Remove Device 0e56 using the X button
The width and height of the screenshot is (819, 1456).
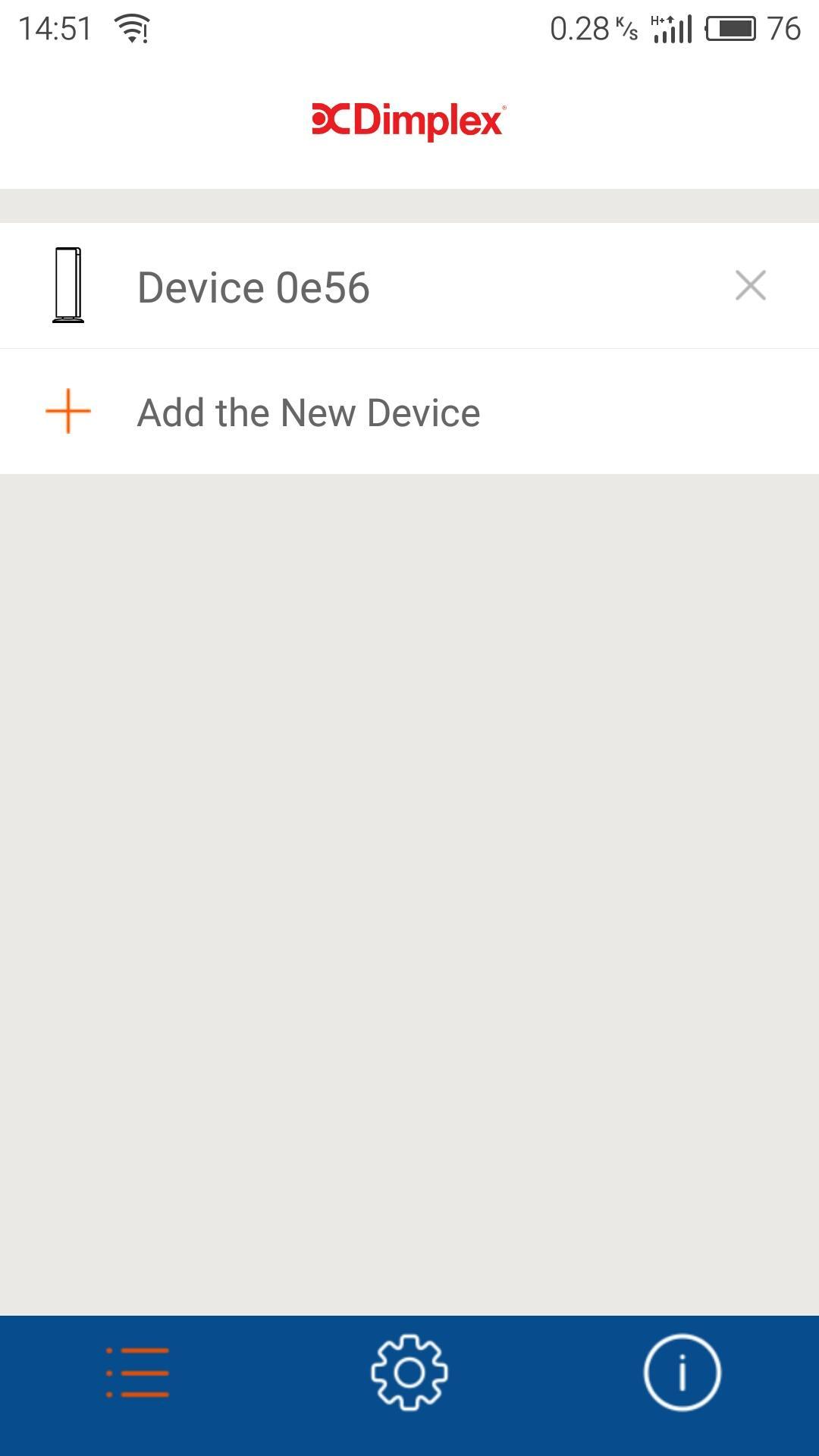coord(750,286)
